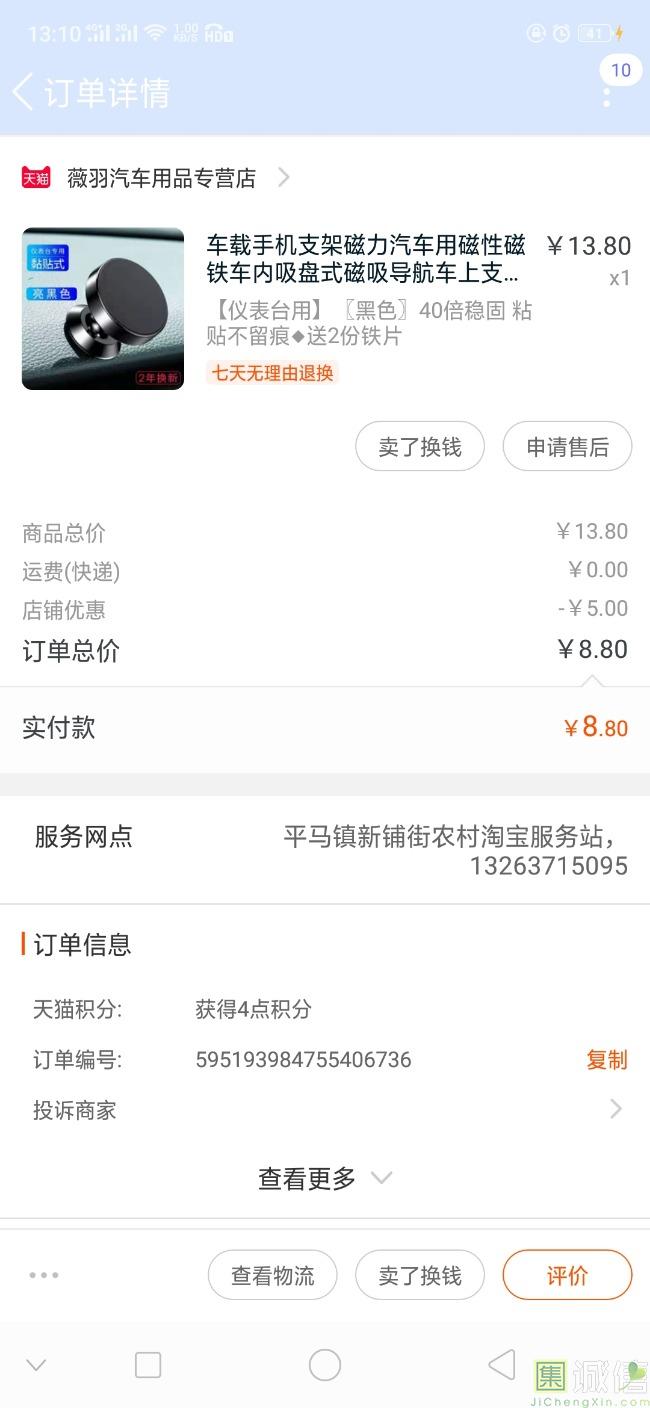The image size is (650, 1408).
Task: Tap 卖了换钱 beside 申请售后
Action: coord(420,447)
